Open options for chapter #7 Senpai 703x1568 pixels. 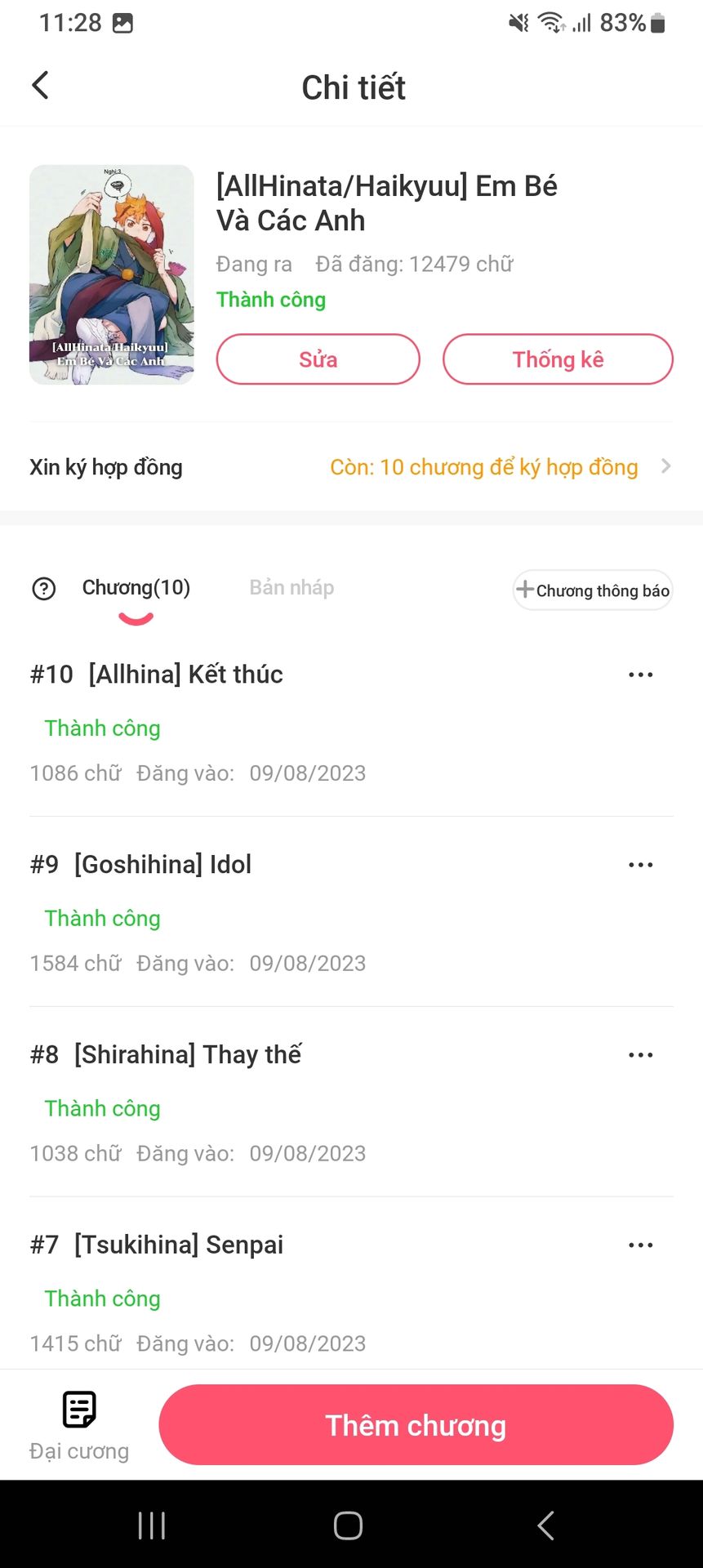[640, 1245]
